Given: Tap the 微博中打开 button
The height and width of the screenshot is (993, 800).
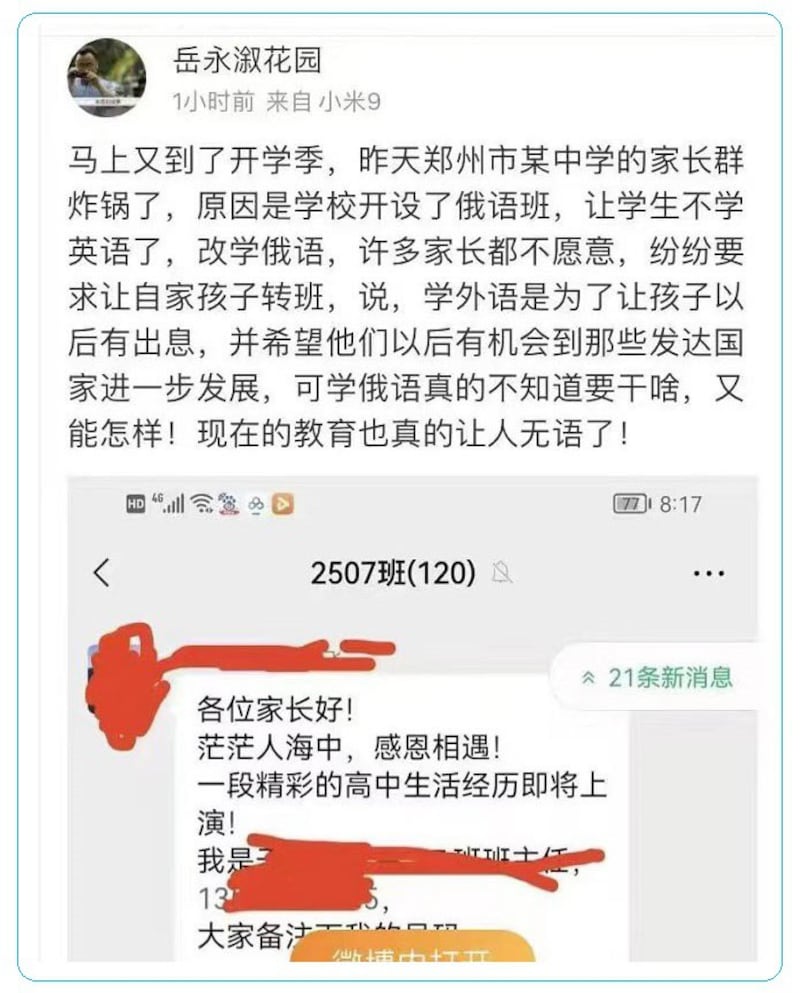Looking at the screenshot, I should point(413,952).
